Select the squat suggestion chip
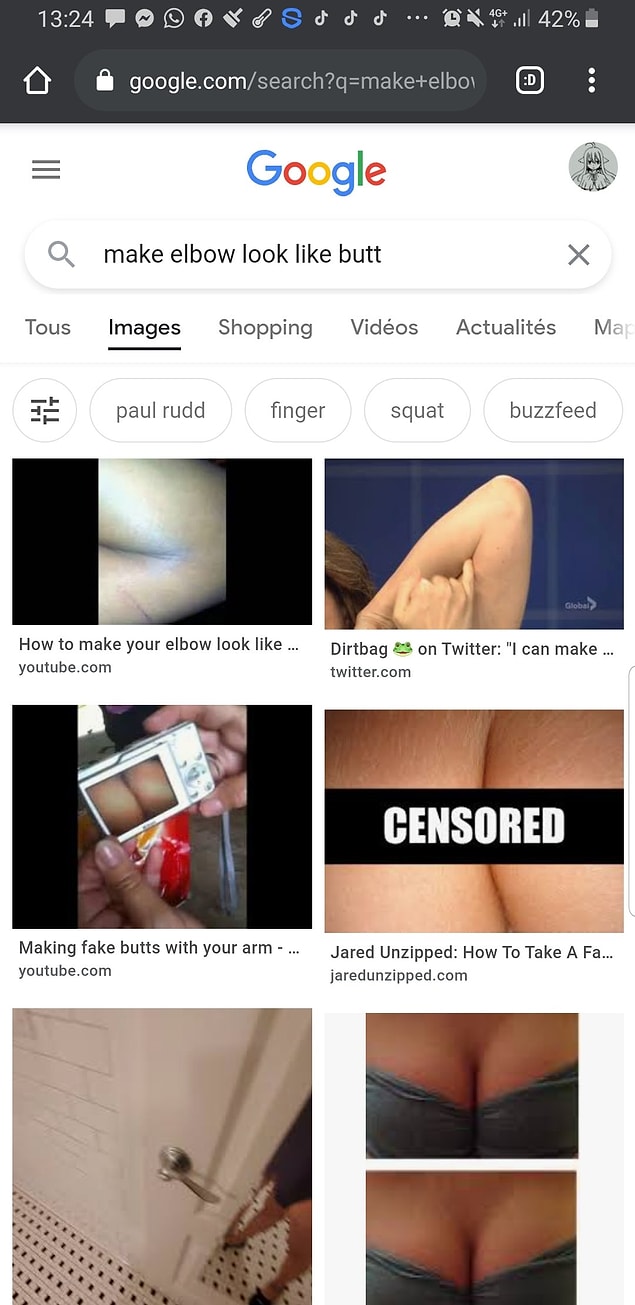The width and height of the screenshot is (635, 1305). click(x=417, y=410)
